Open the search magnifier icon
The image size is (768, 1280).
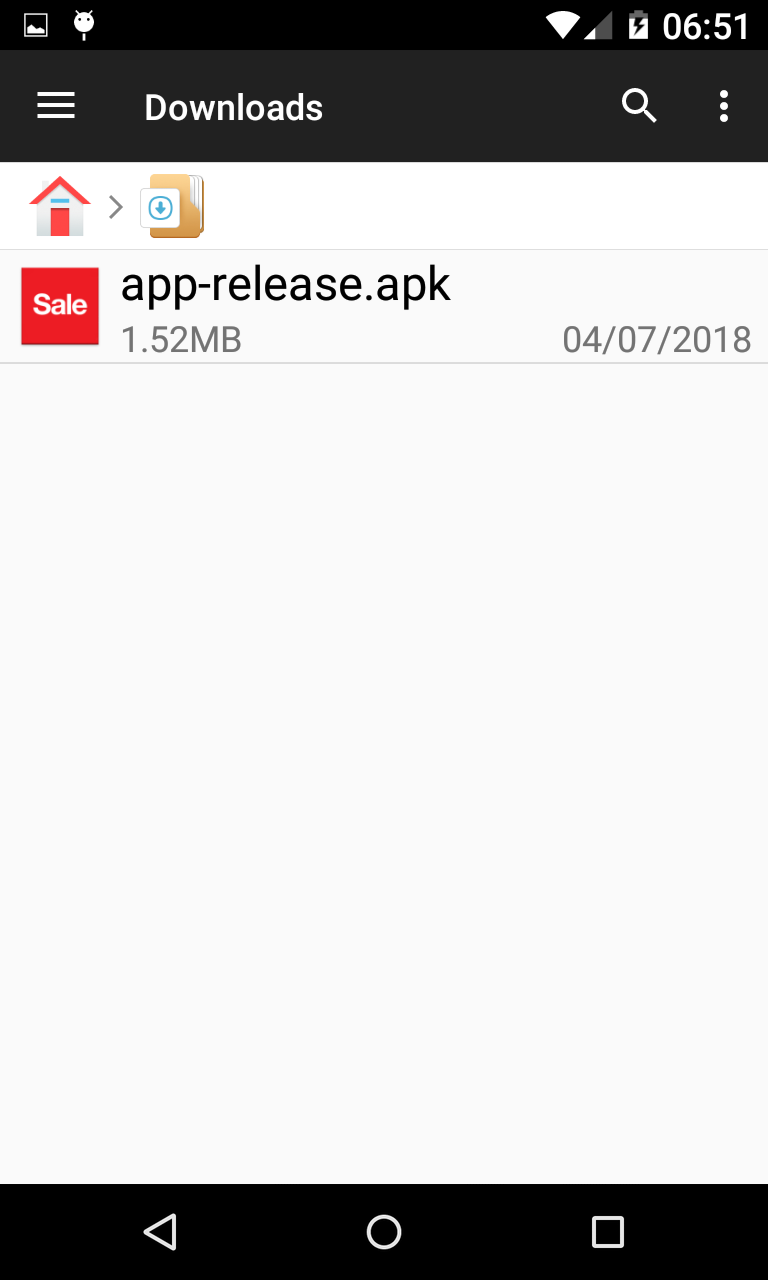coord(639,106)
